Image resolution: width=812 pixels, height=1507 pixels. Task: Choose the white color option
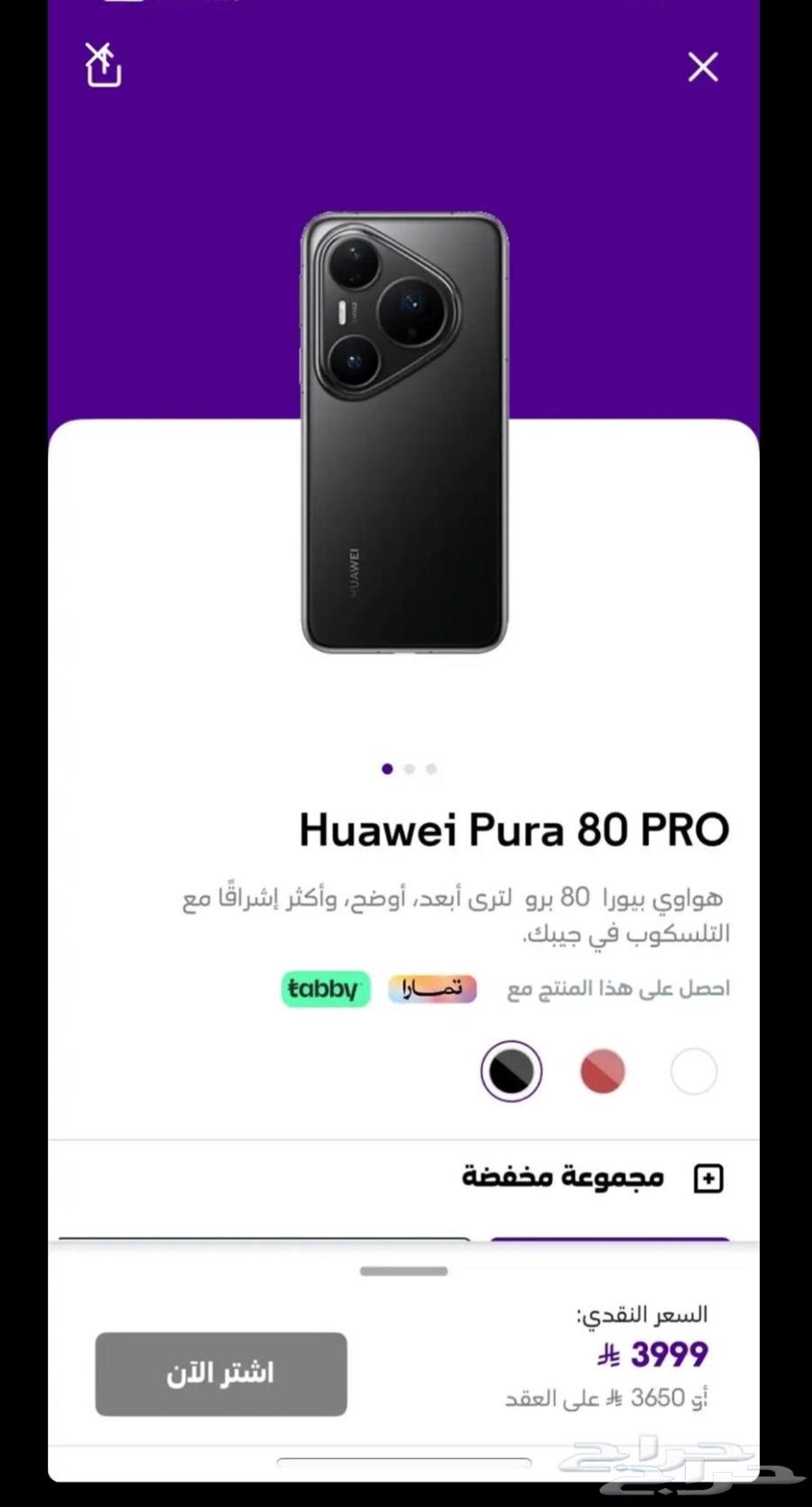[x=694, y=1072]
